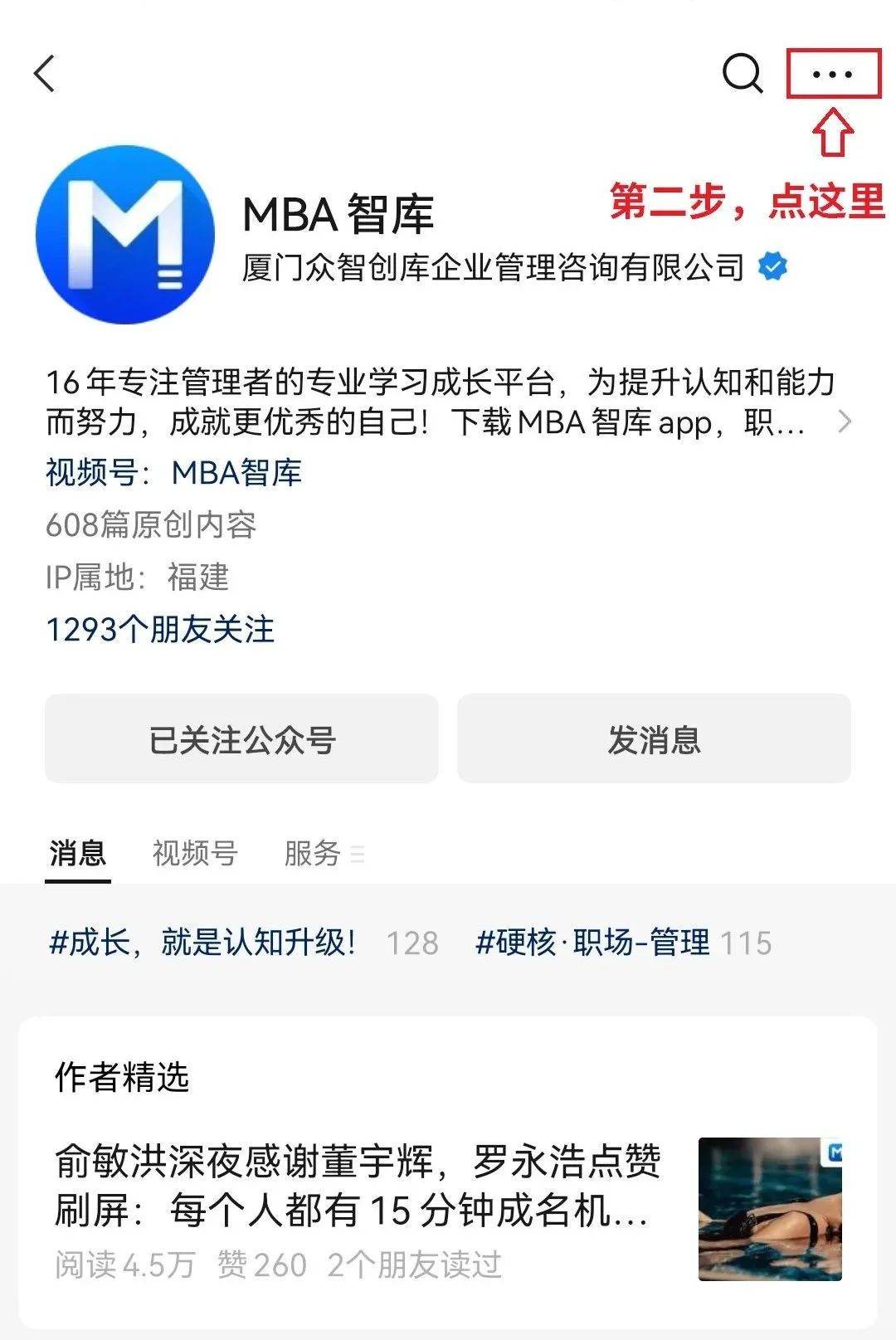Open the search icon in the top bar
The height and width of the screenshot is (1340, 896).
click(x=742, y=74)
